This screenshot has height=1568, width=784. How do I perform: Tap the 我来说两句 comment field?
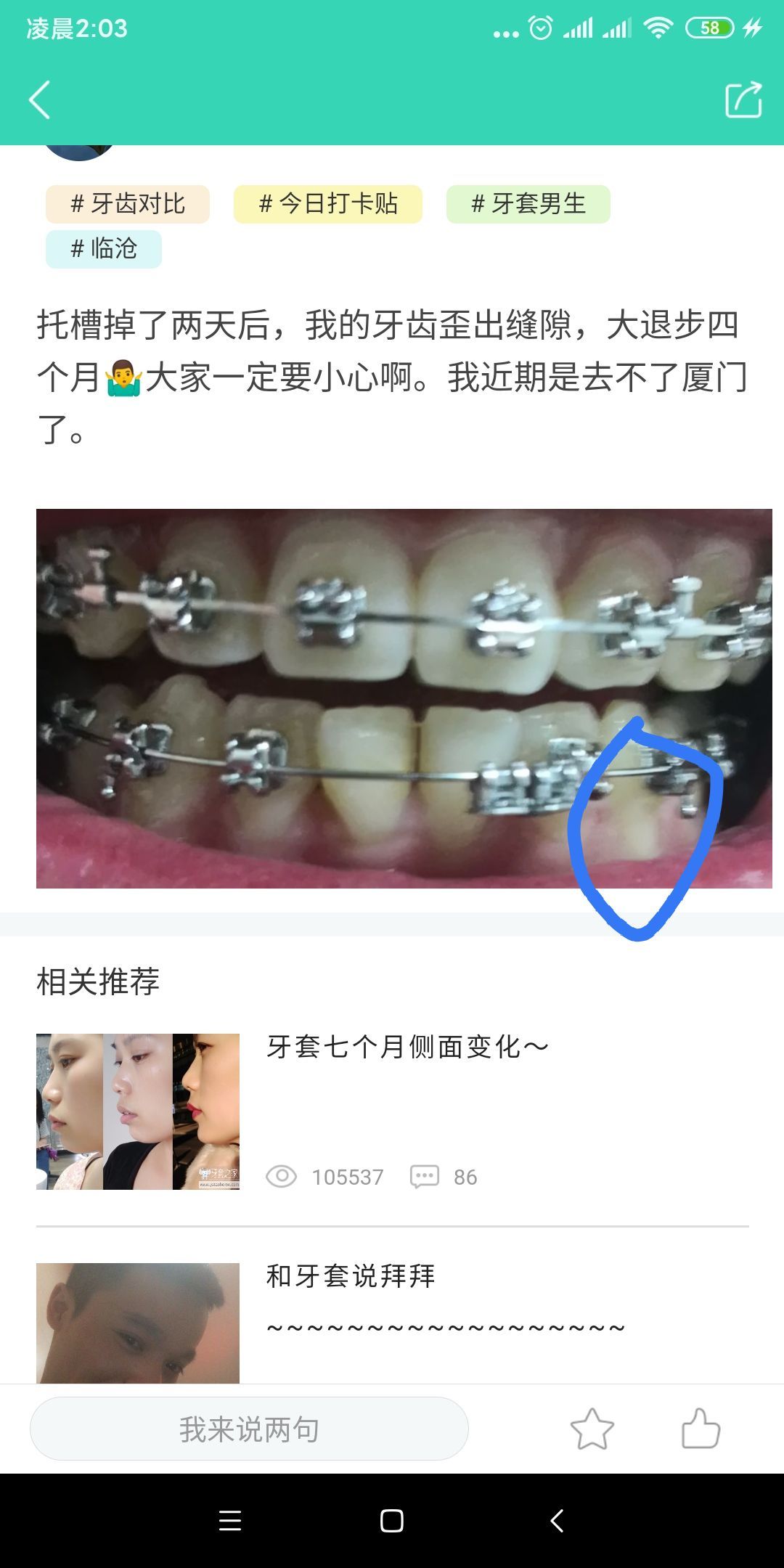pos(249,1429)
